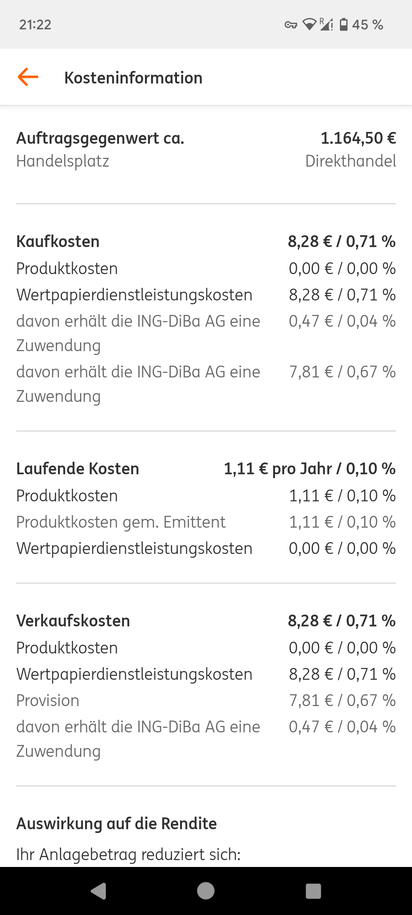The image size is (412, 915).
Task: Open the recent apps view
Action: [x=313, y=890]
